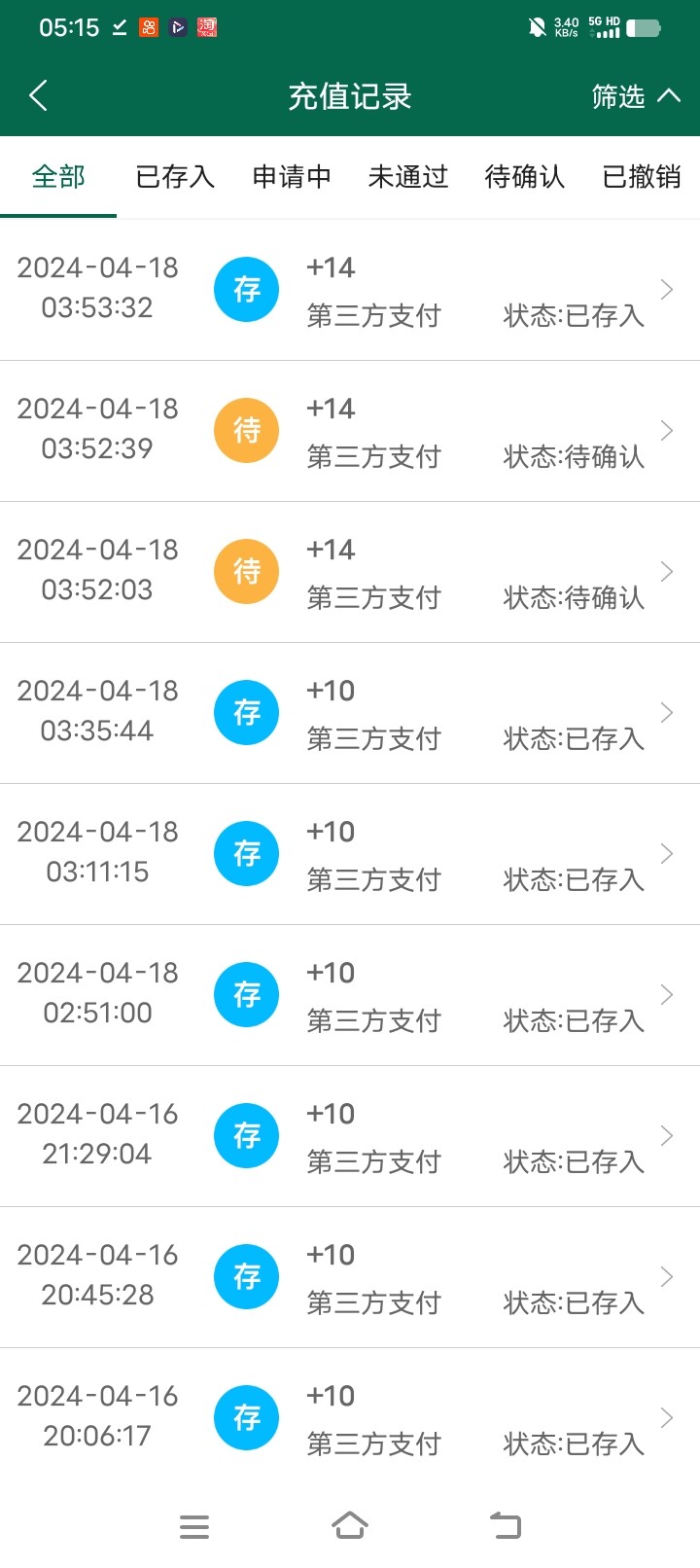Select the 申请中 tab
This screenshot has width=700, height=1568.
click(x=291, y=177)
